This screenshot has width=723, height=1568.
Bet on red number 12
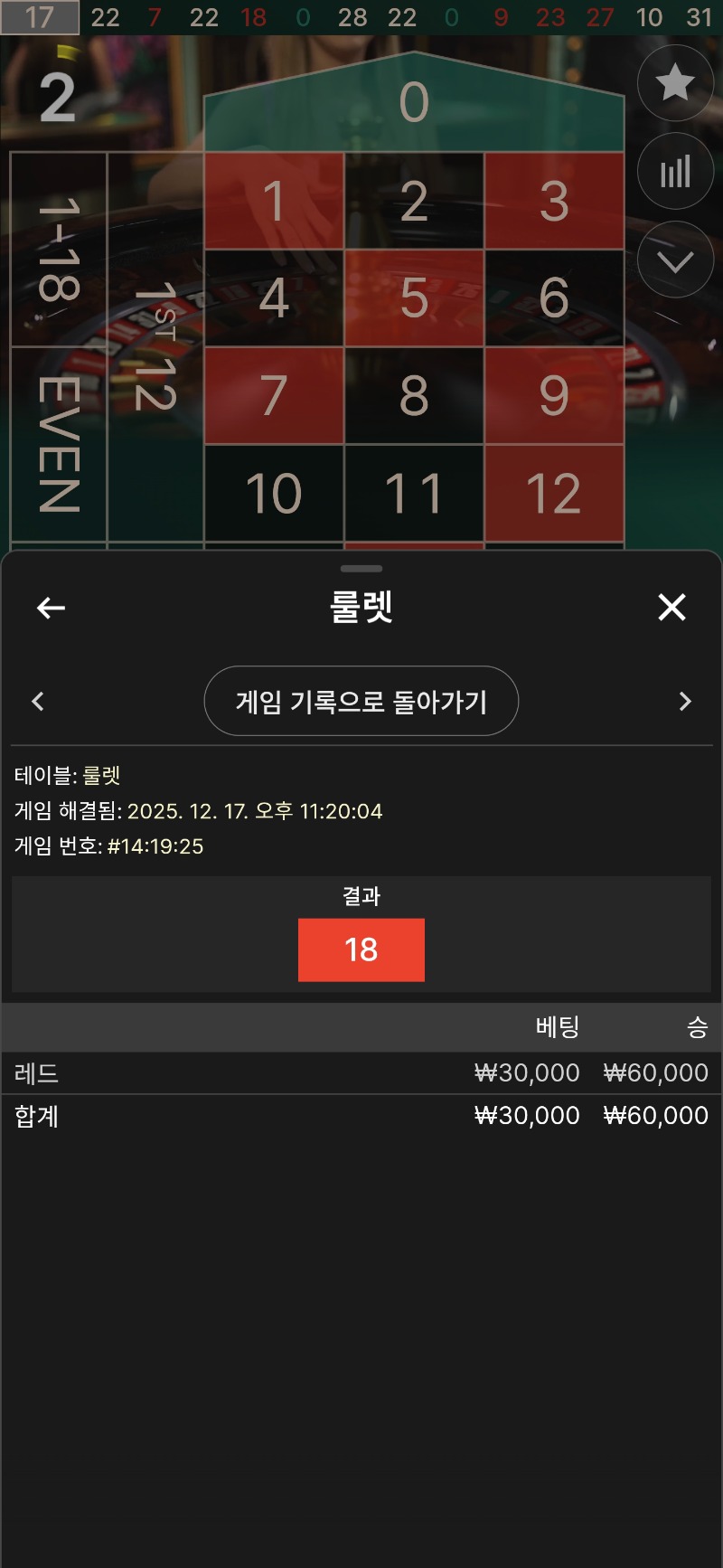coord(553,493)
